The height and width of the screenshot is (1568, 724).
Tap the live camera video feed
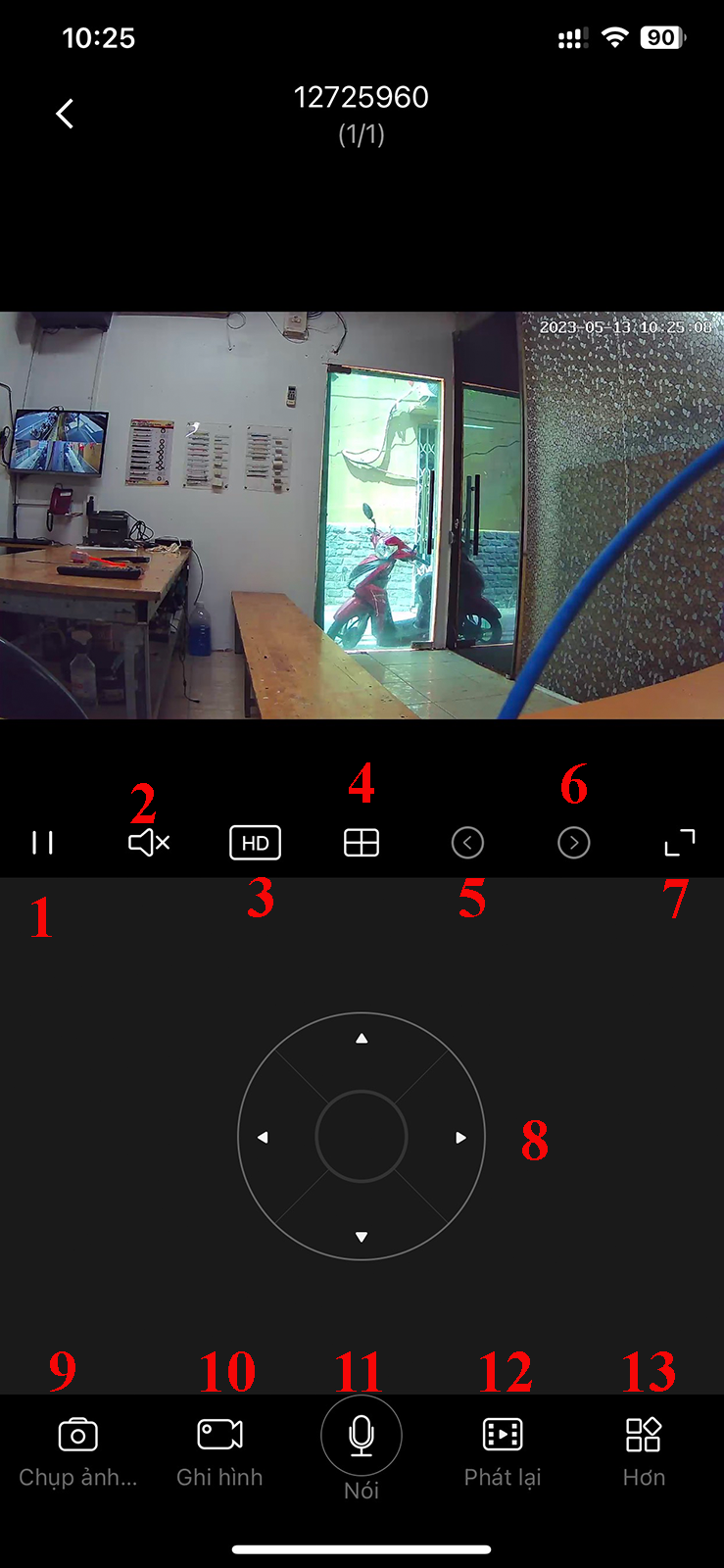coord(362,515)
